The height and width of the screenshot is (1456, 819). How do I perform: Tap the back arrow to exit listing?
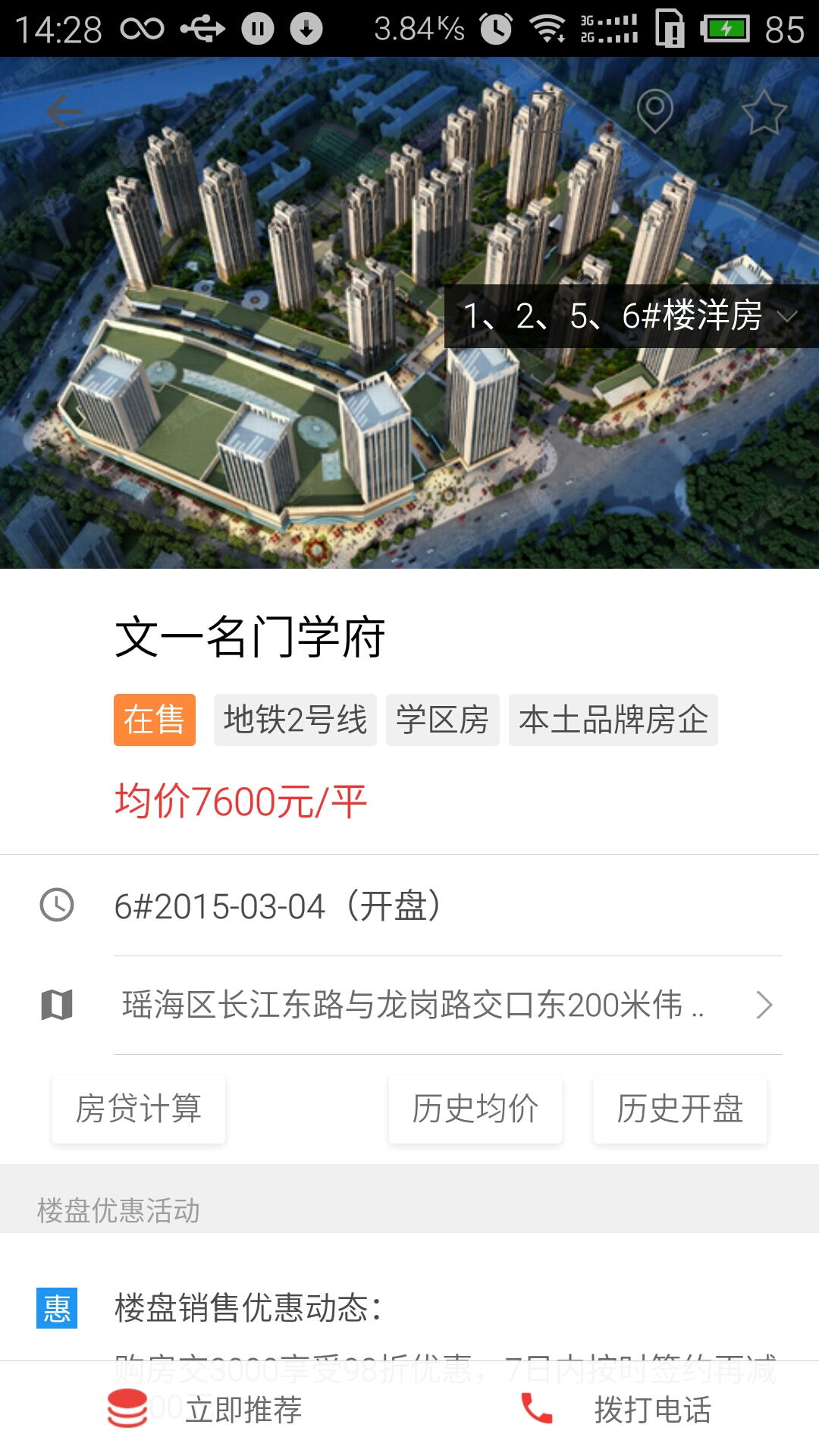[64, 112]
